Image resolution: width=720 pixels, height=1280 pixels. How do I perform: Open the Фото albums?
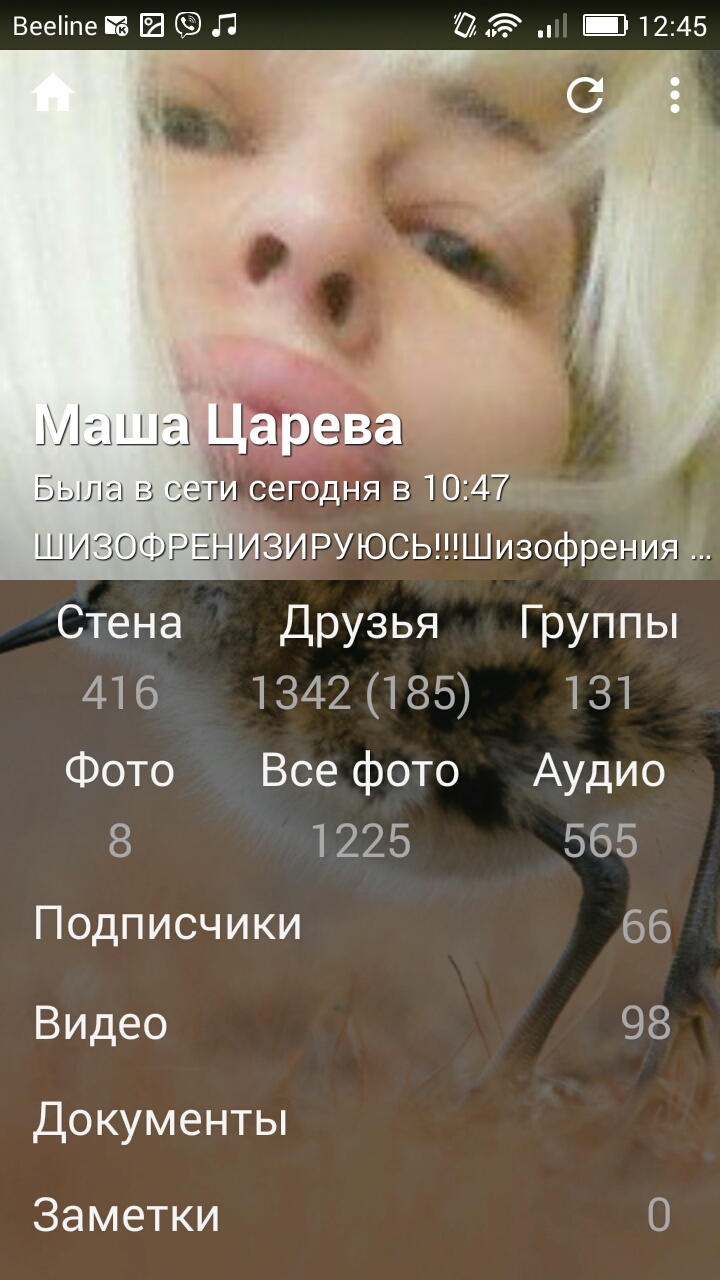(120, 804)
